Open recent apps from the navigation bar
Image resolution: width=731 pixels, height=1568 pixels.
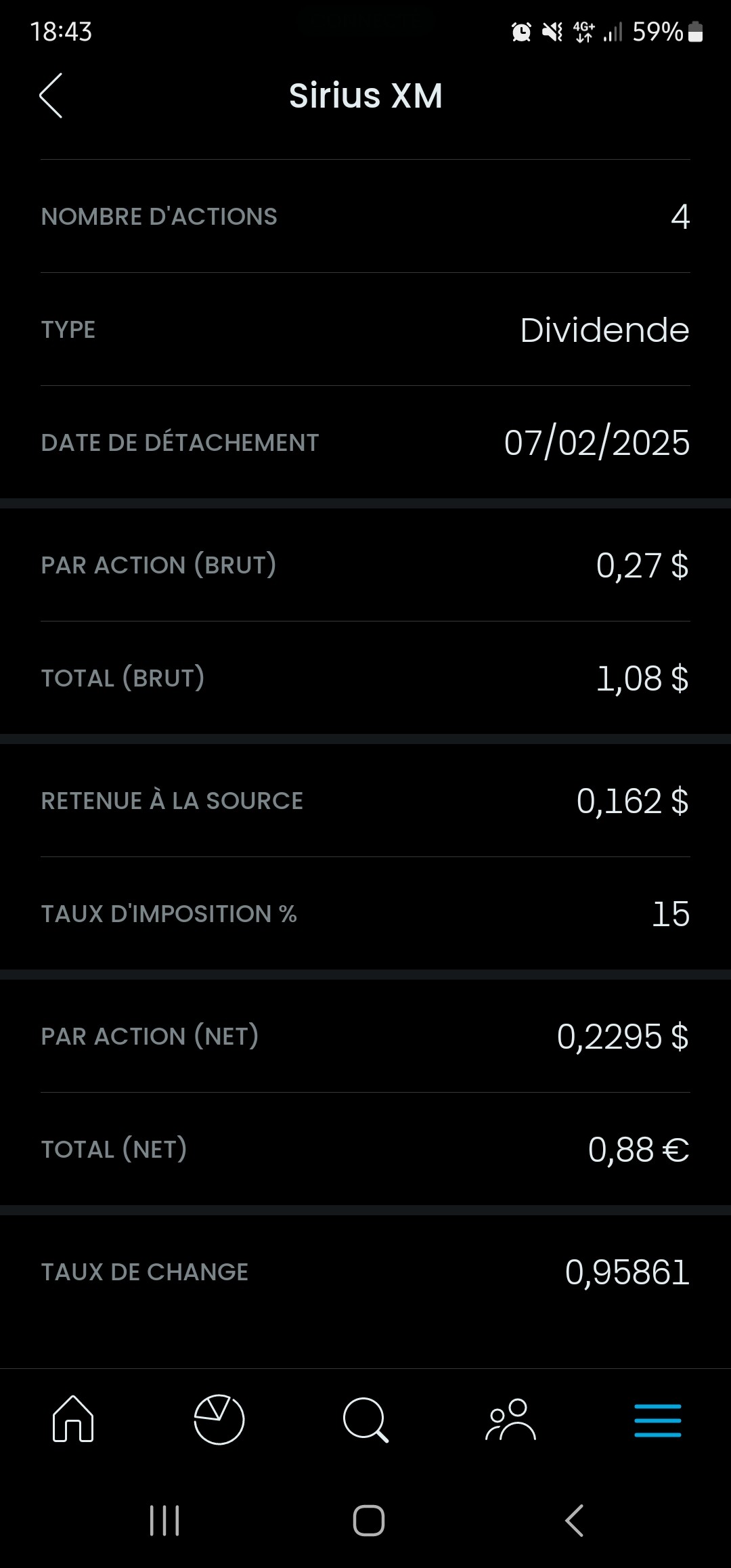coord(164,1521)
